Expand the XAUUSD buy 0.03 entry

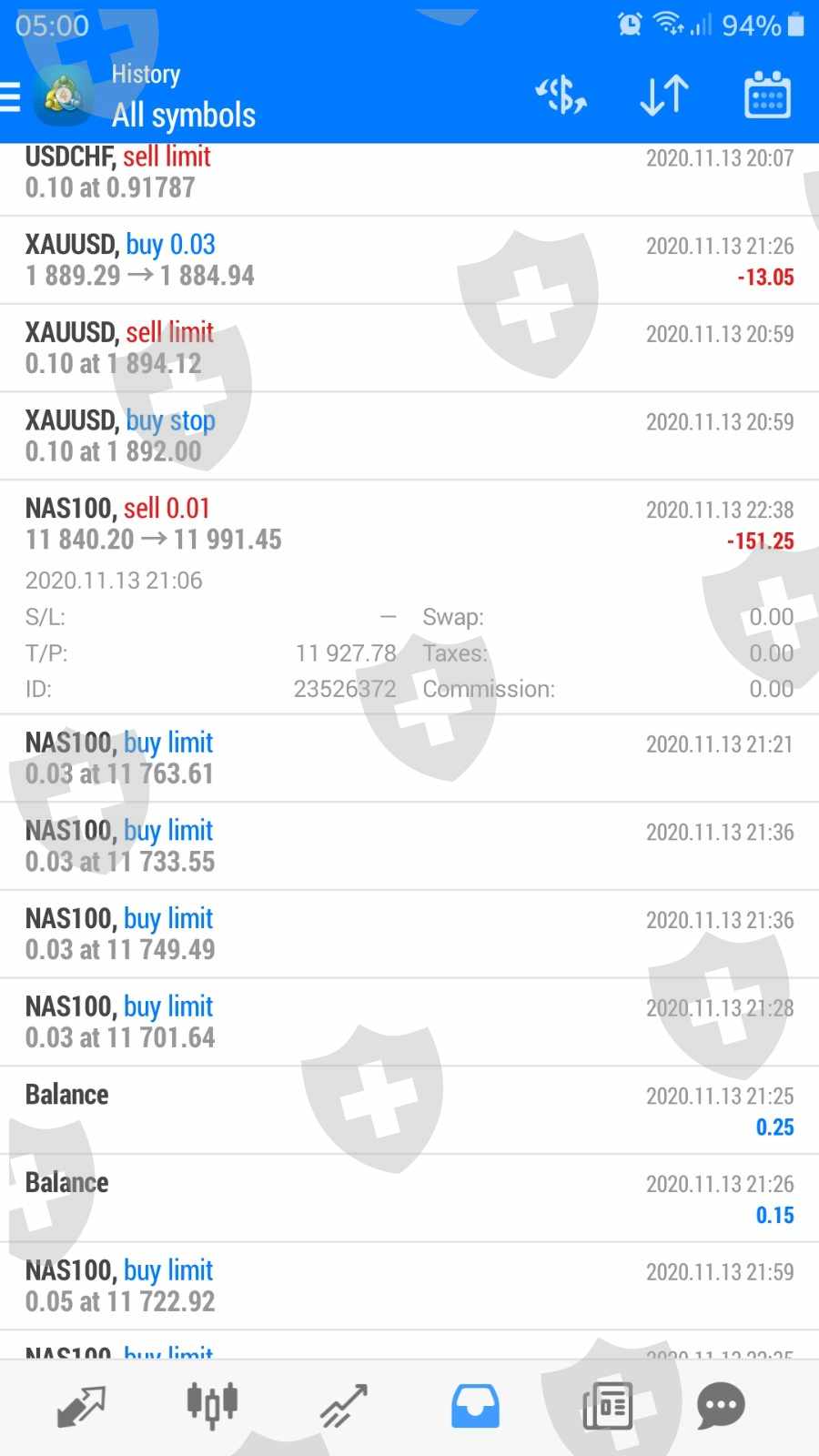(x=409, y=260)
